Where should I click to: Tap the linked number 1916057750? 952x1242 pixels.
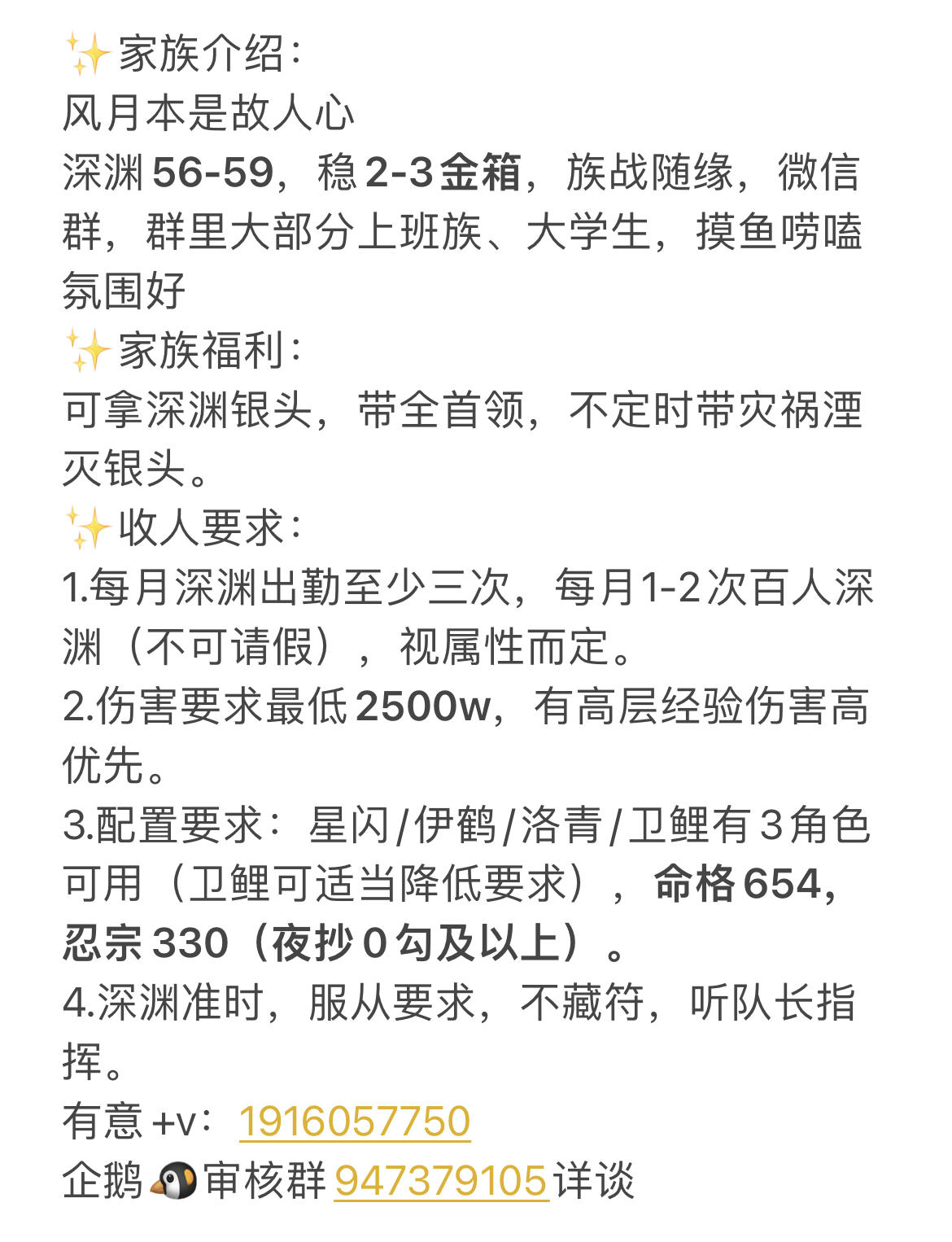[x=355, y=1122]
